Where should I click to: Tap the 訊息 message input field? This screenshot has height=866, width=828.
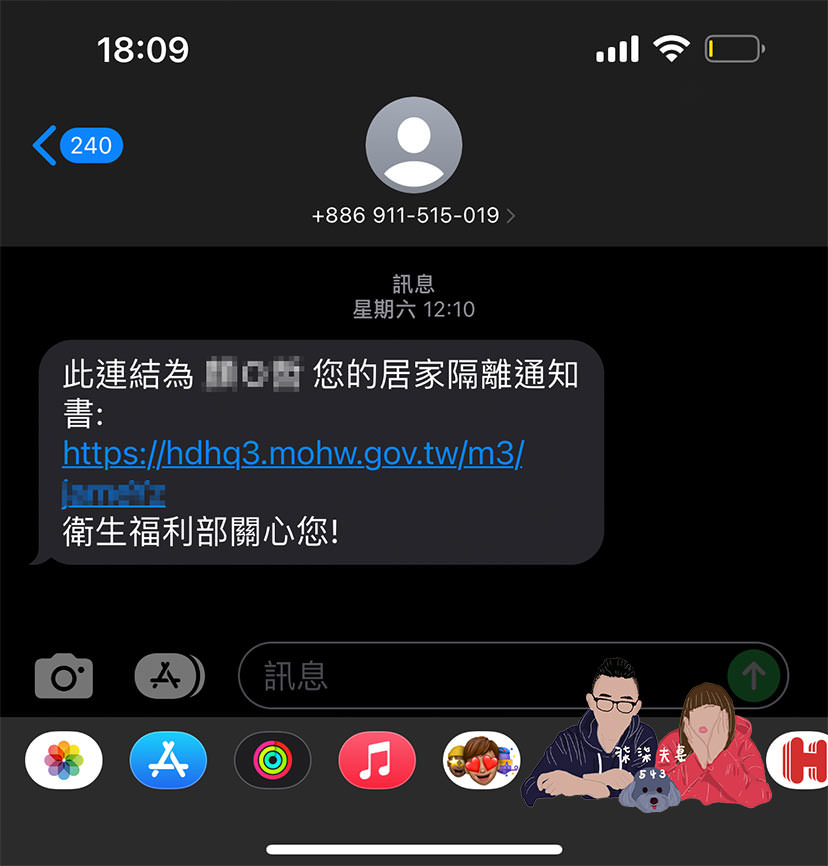click(400, 676)
